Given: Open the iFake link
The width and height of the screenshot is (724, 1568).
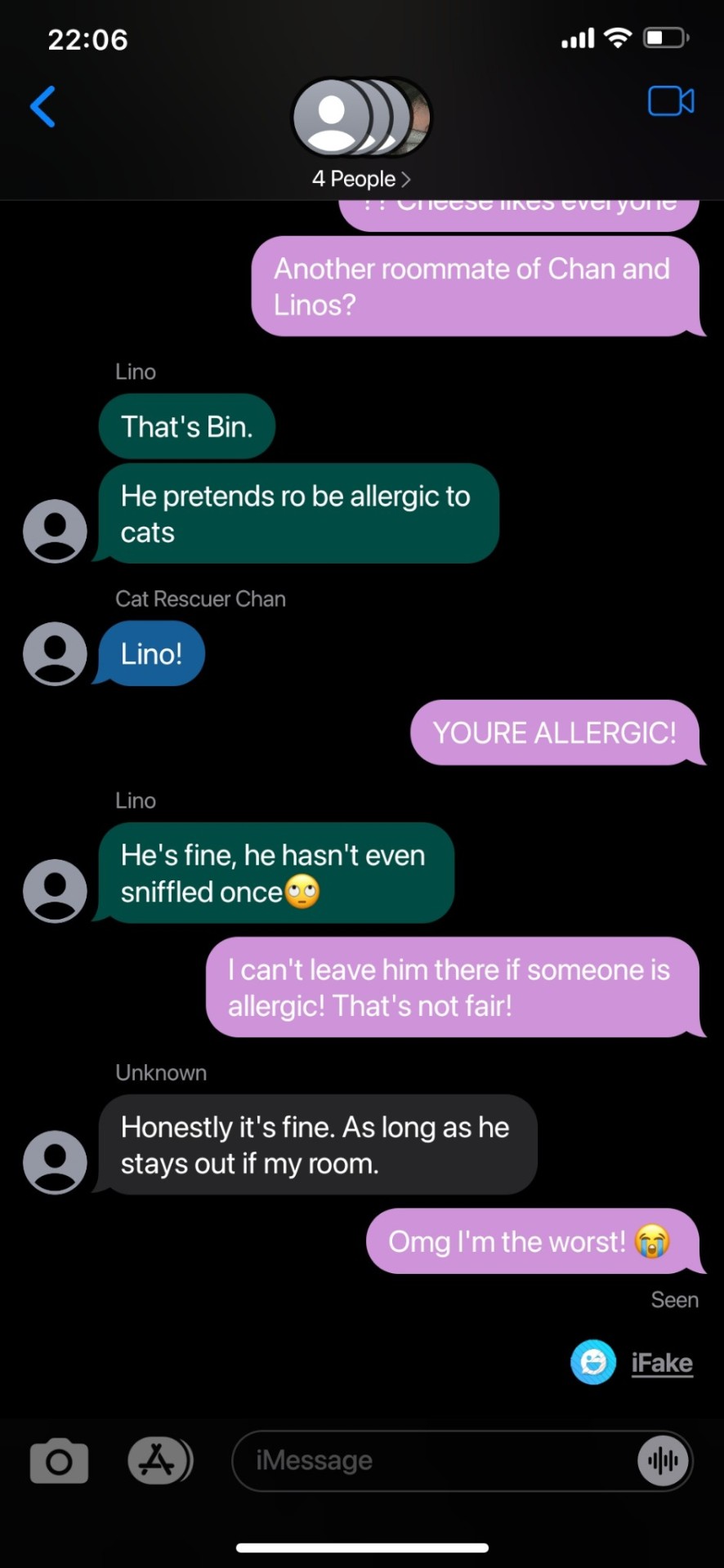Looking at the screenshot, I should 661,1362.
